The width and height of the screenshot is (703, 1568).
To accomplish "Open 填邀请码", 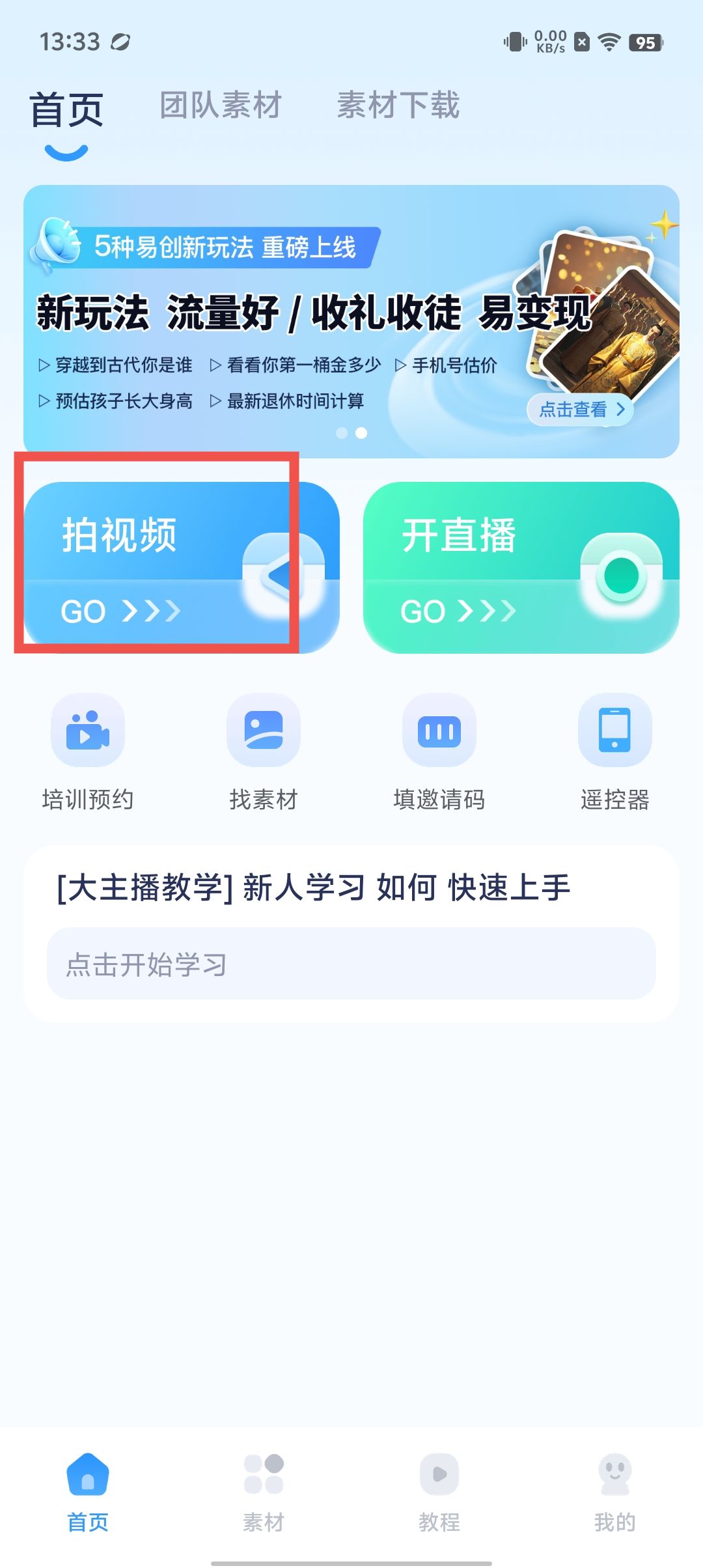I will tap(439, 752).
